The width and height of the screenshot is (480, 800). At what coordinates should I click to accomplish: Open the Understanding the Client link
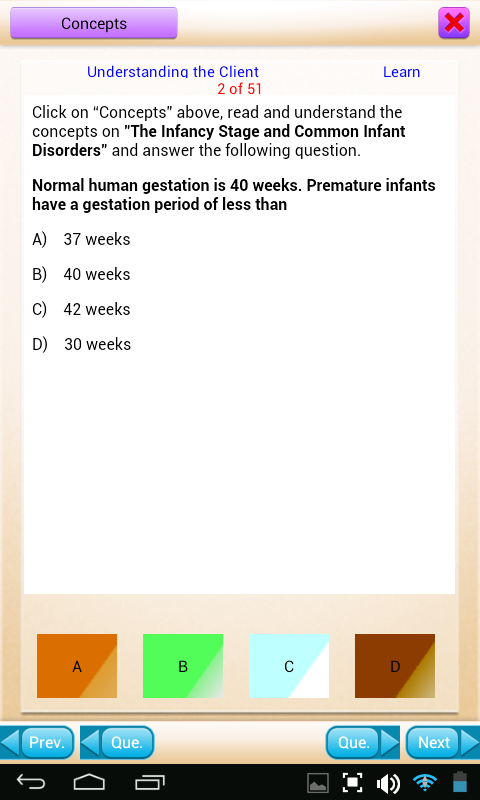[x=173, y=72]
